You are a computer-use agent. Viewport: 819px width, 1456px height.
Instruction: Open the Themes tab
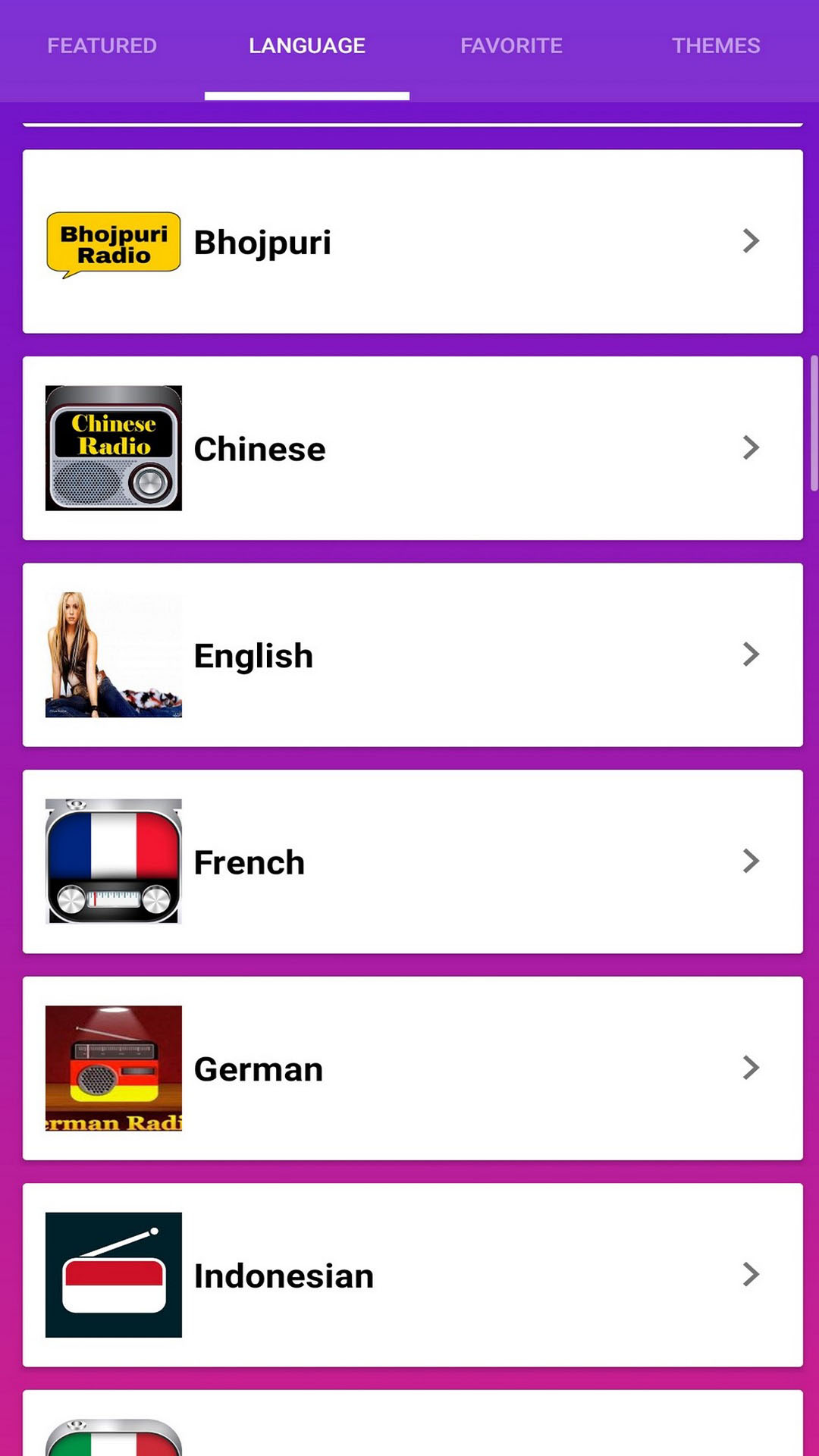coord(716,46)
